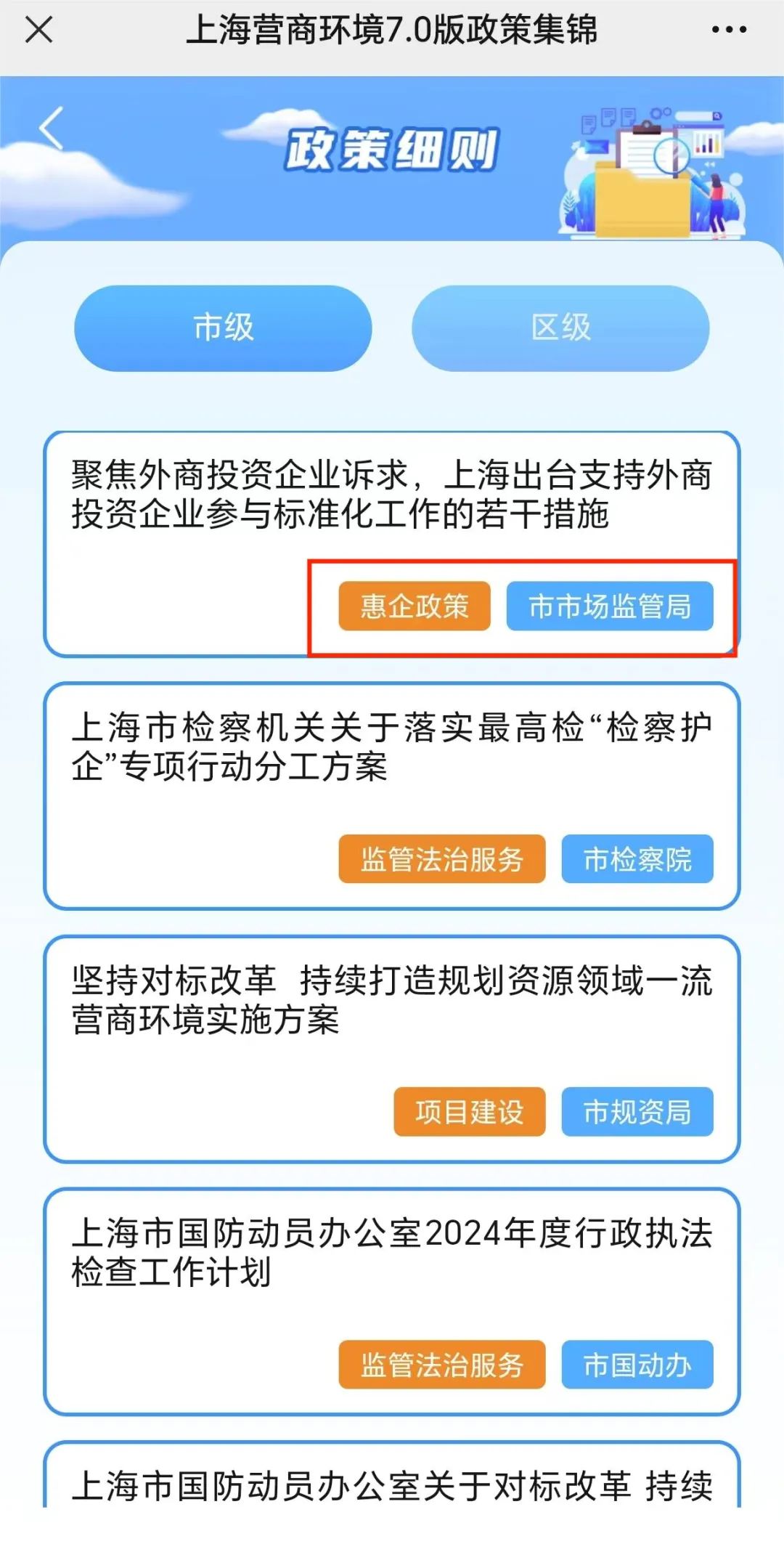Viewport: 784px width, 1544px height.
Task: Select the 市市场监管局 tag
Action: (x=610, y=606)
